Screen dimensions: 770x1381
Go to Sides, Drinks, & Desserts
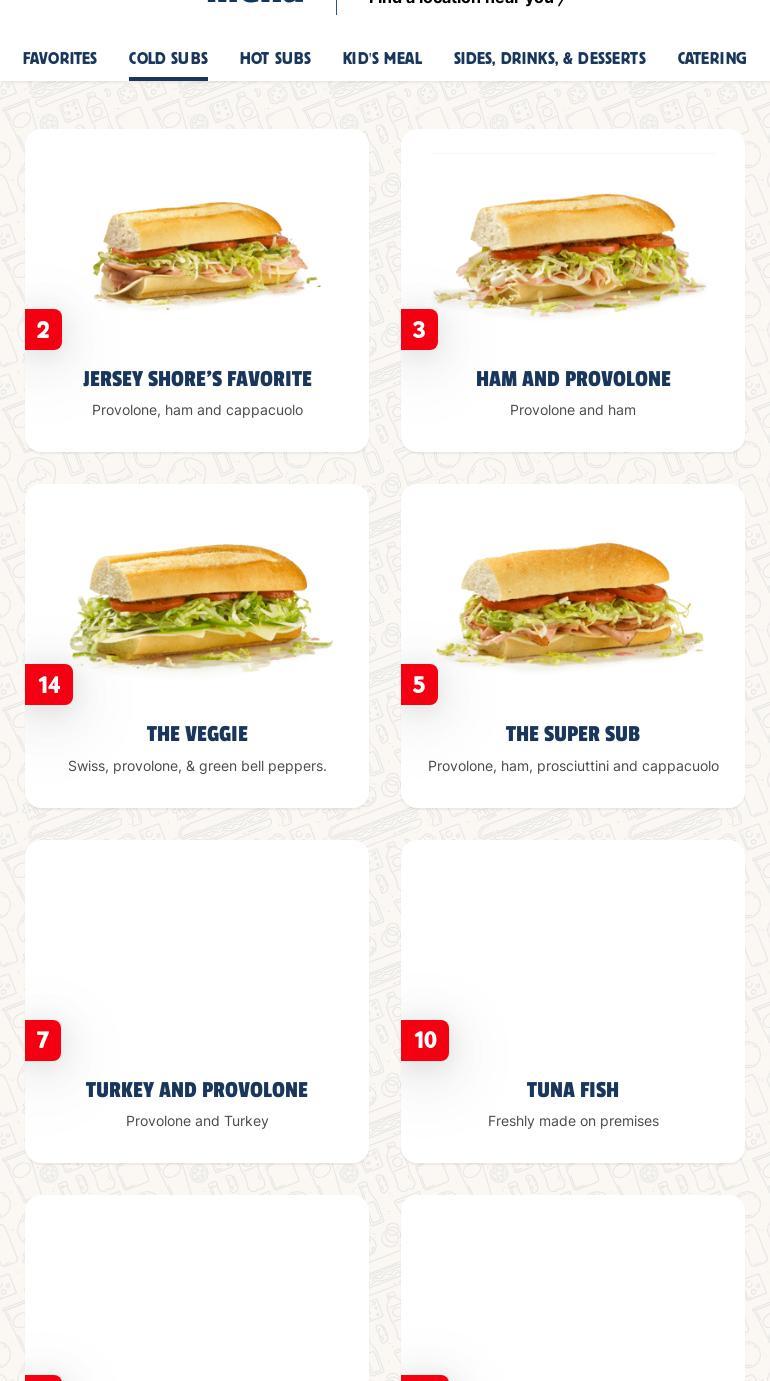[549, 58]
